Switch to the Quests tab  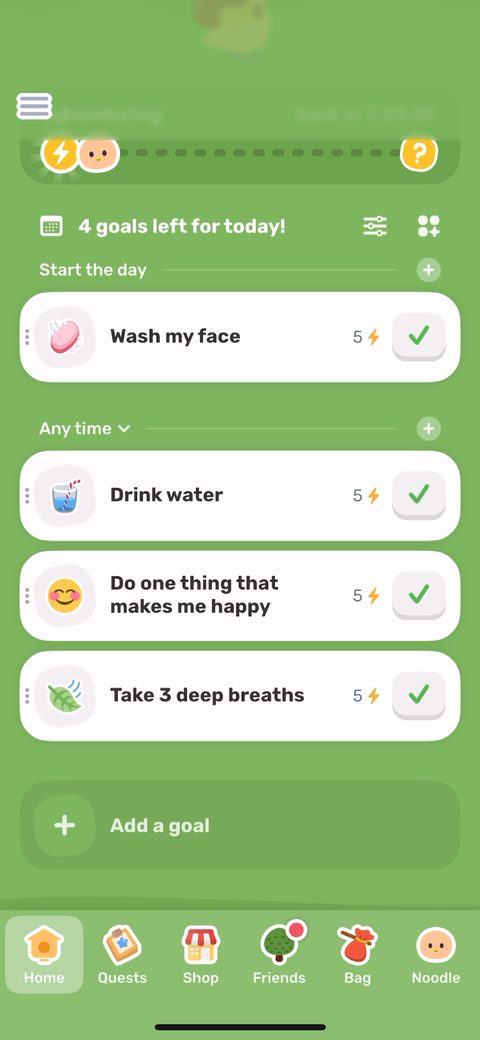pos(122,955)
